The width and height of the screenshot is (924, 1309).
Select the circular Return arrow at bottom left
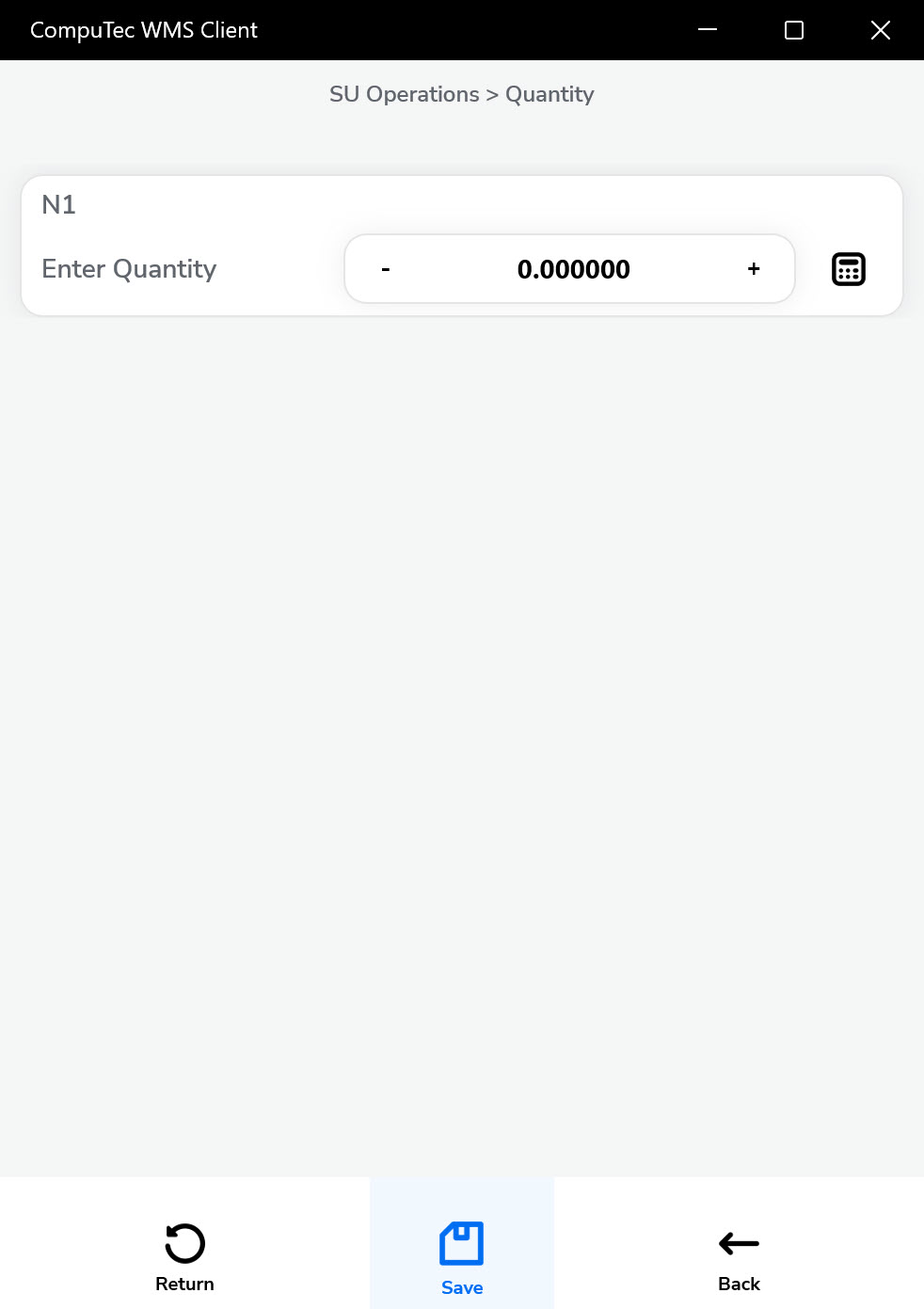184,1243
